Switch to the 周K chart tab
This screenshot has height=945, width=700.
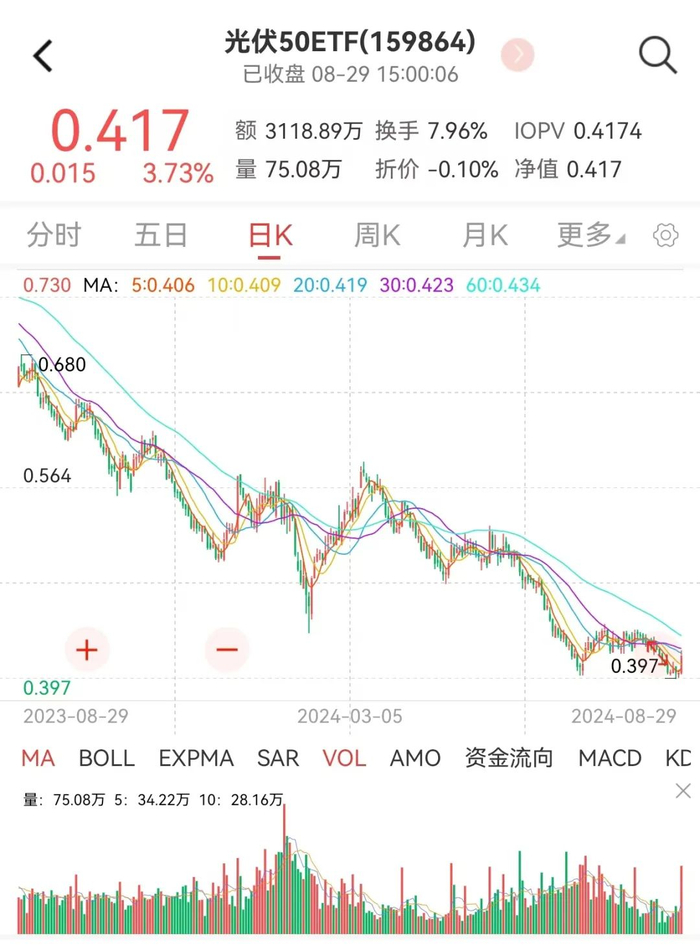(x=377, y=235)
